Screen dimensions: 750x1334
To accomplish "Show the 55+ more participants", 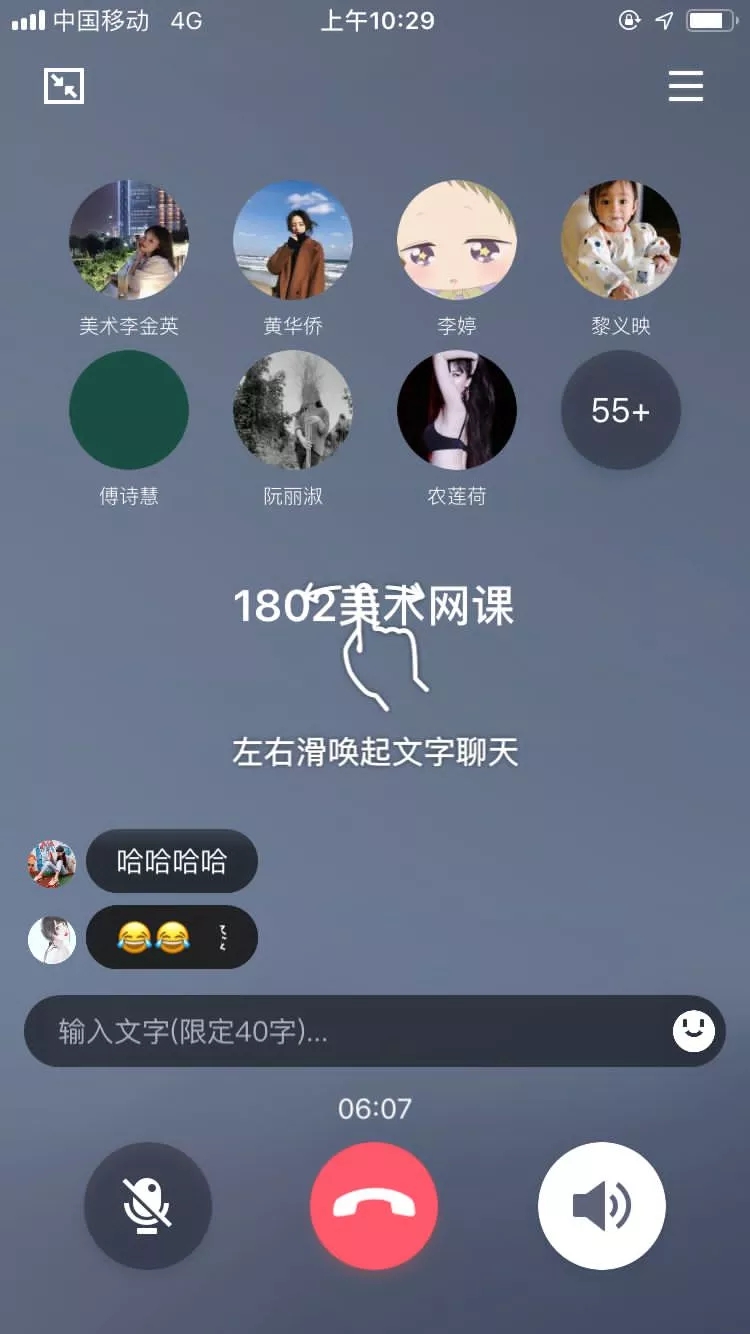I will [x=621, y=410].
